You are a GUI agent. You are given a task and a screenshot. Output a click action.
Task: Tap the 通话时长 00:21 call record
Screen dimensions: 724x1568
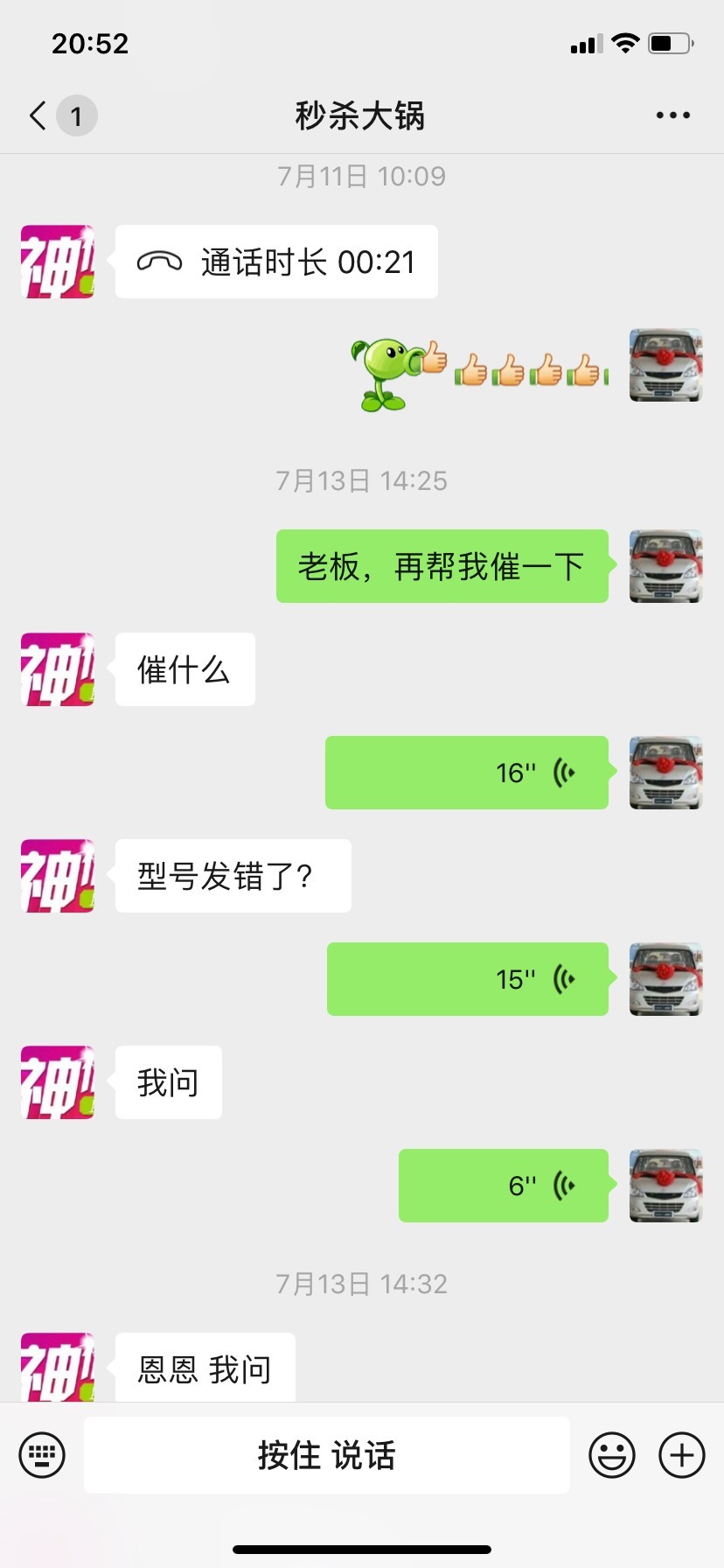coord(276,262)
